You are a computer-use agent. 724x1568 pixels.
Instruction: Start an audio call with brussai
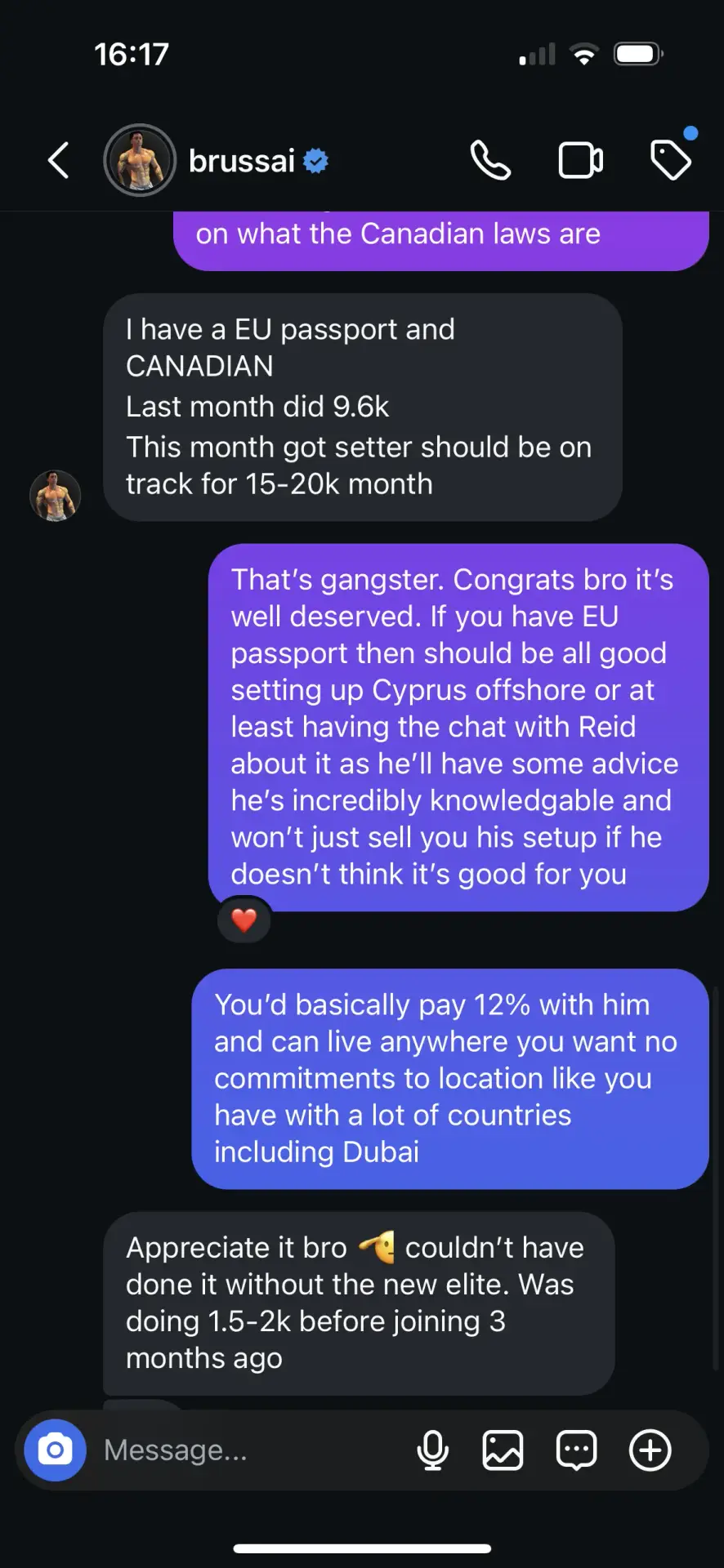click(x=490, y=160)
